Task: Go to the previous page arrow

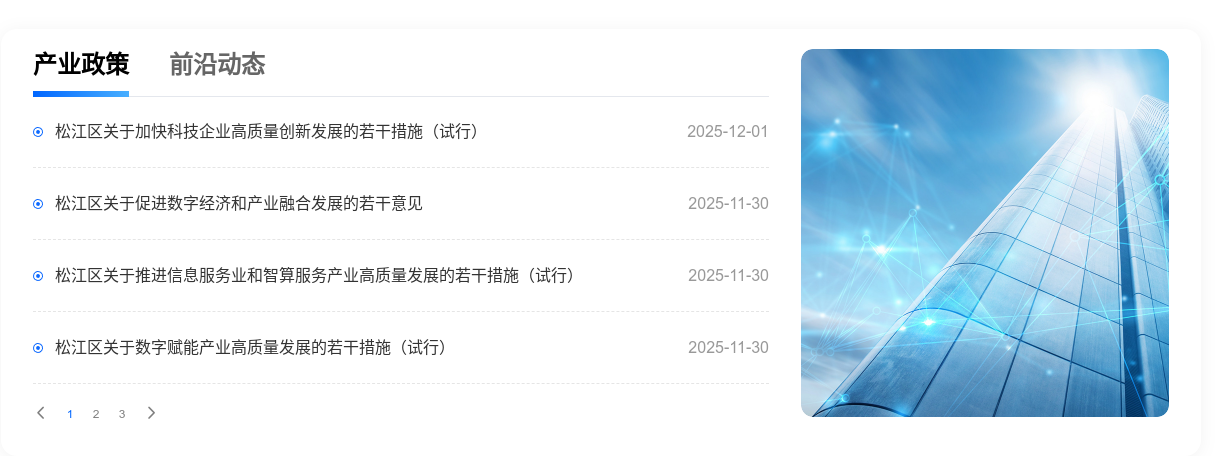Action: (41, 413)
